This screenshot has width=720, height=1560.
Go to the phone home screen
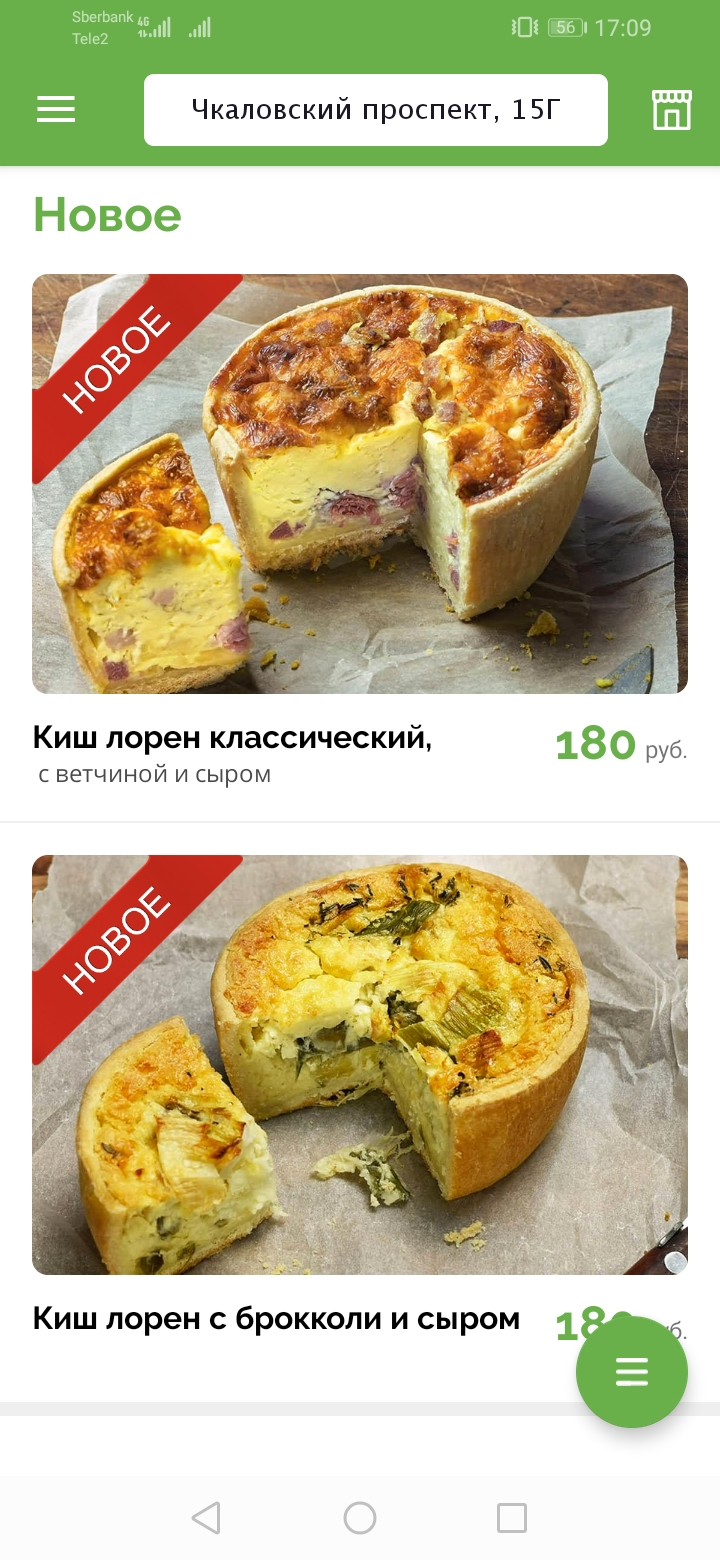[360, 1518]
